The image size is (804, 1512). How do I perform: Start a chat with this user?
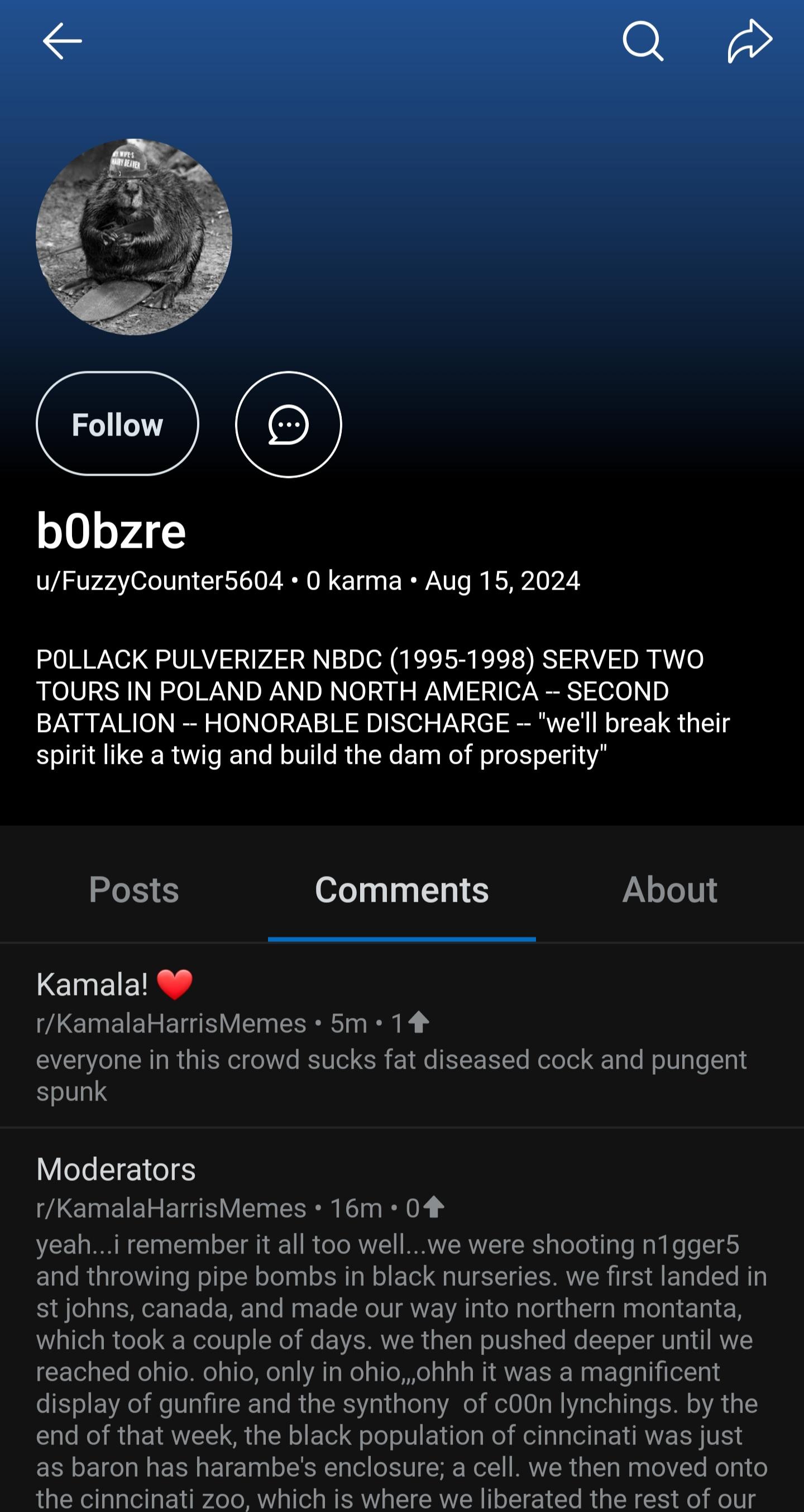[288, 424]
